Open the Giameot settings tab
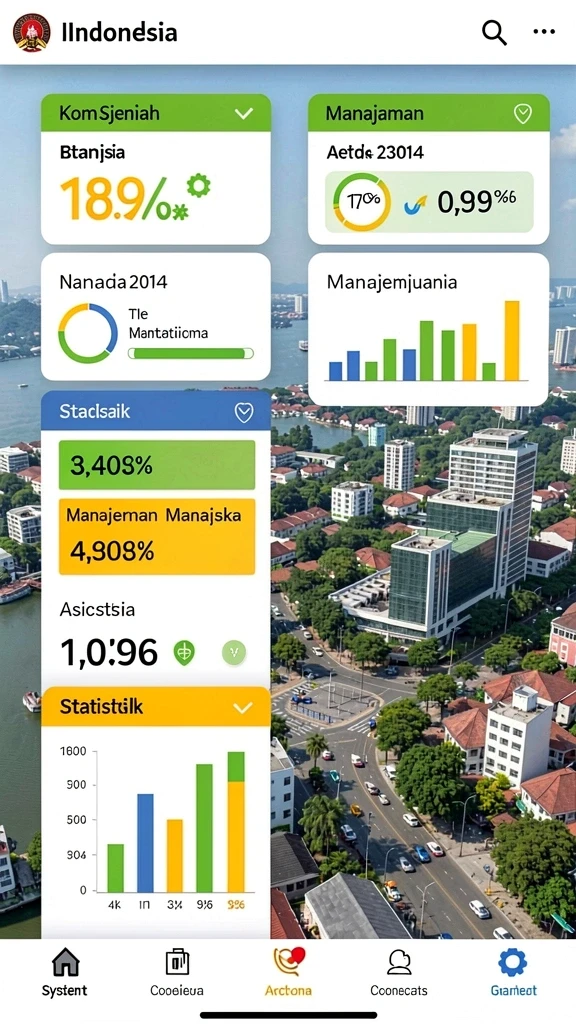The height and width of the screenshot is (1024, 576). pyautogui.click(x=513, y=973)
